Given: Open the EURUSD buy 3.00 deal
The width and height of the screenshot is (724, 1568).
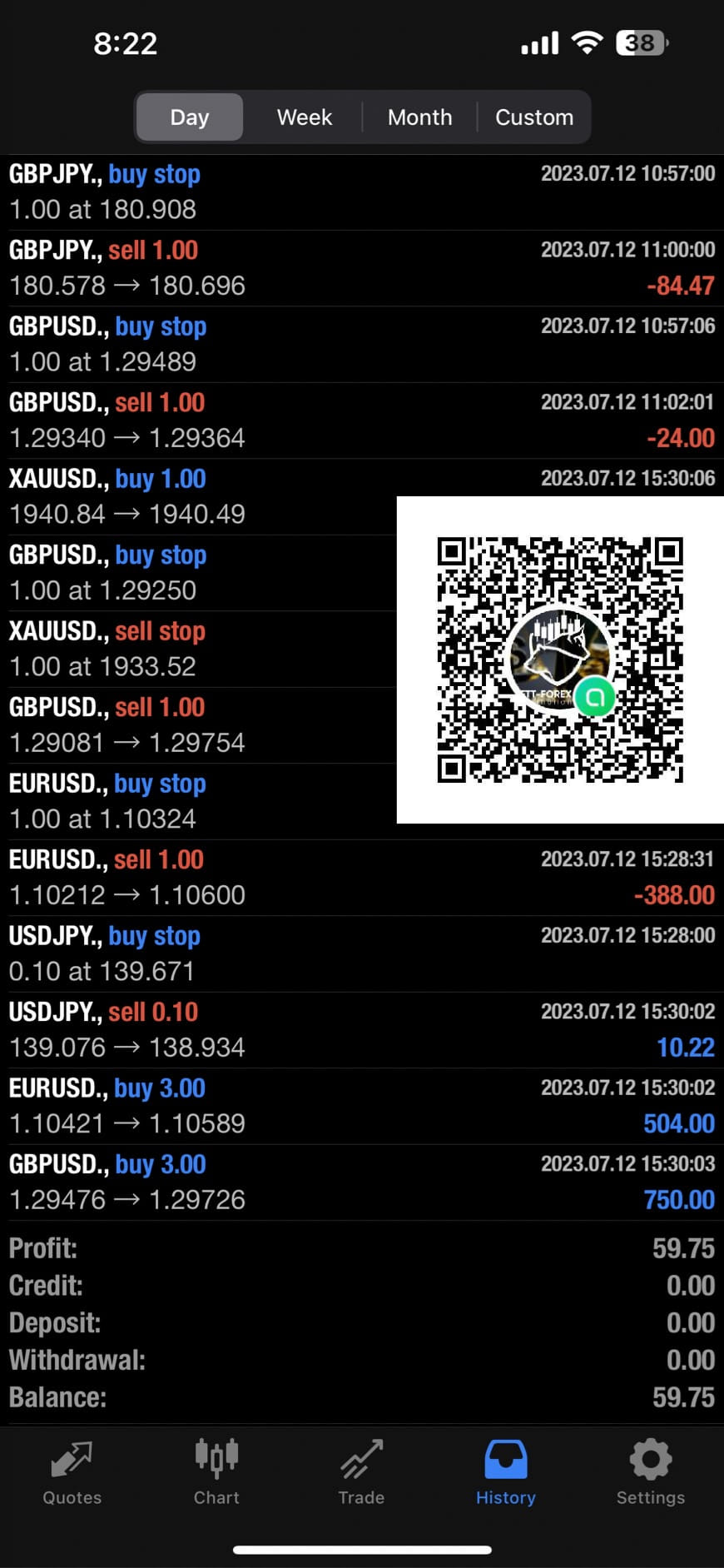Looking at the screenshot, I should pyautogui.click(x=362, y=1107).
